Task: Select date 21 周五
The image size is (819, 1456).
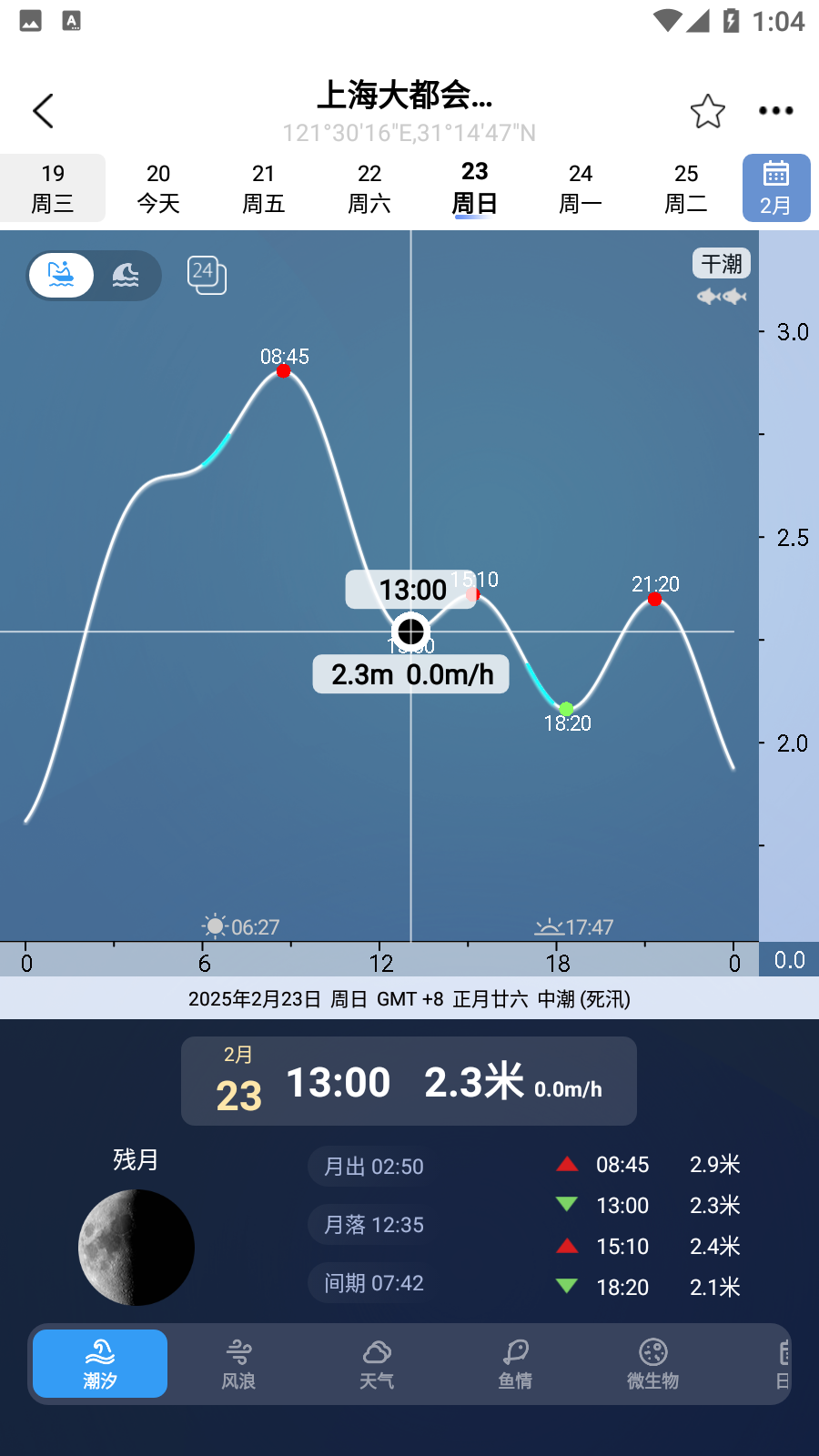Action: [264, 188]
